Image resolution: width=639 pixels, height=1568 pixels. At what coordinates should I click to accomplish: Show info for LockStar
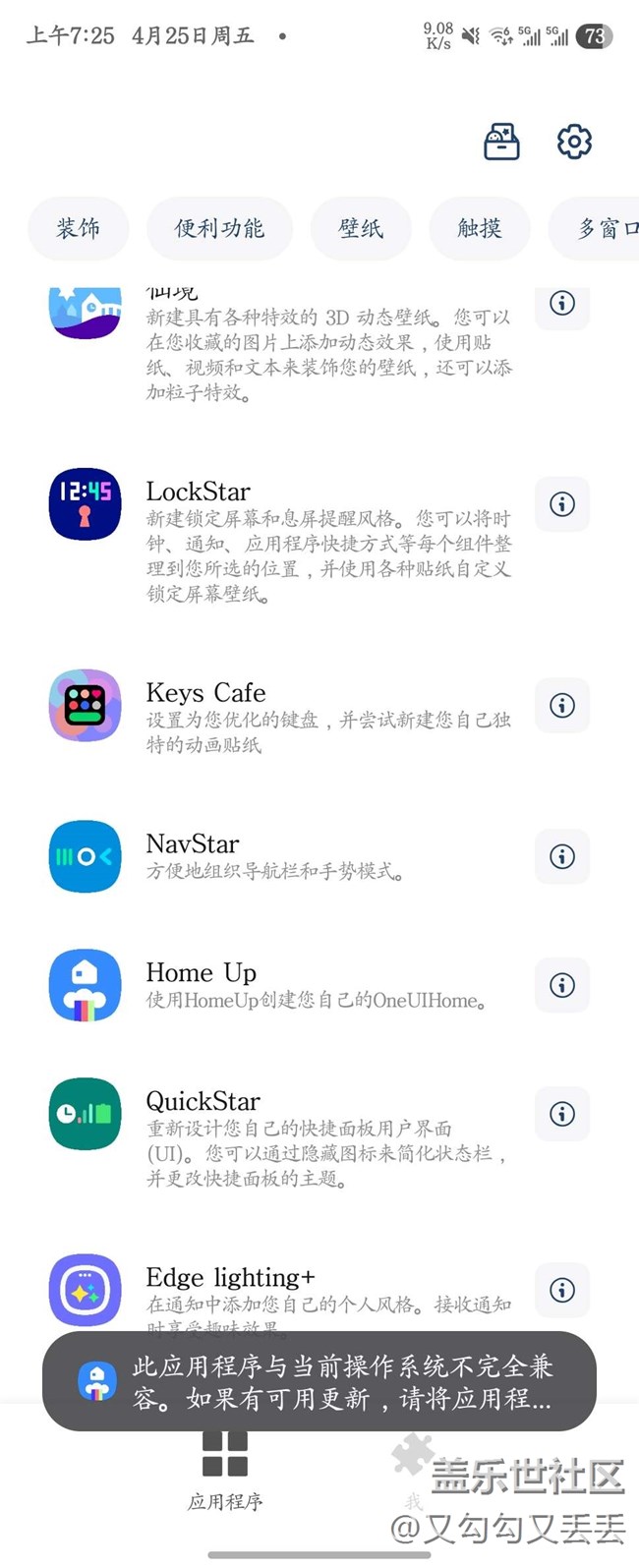coord(562,504)
